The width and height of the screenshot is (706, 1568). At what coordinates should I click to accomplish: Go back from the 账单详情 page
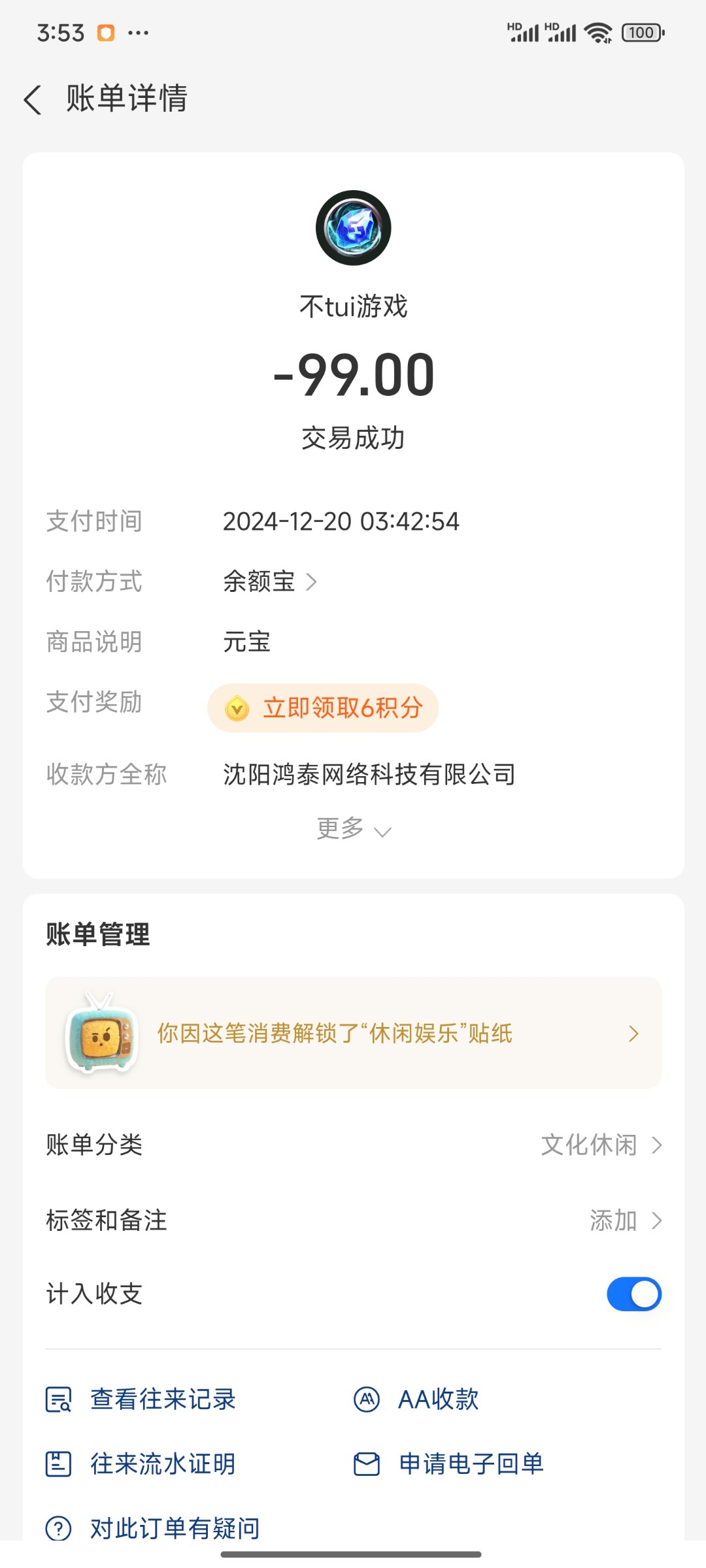pyautogui.click(x=33, y=100)
